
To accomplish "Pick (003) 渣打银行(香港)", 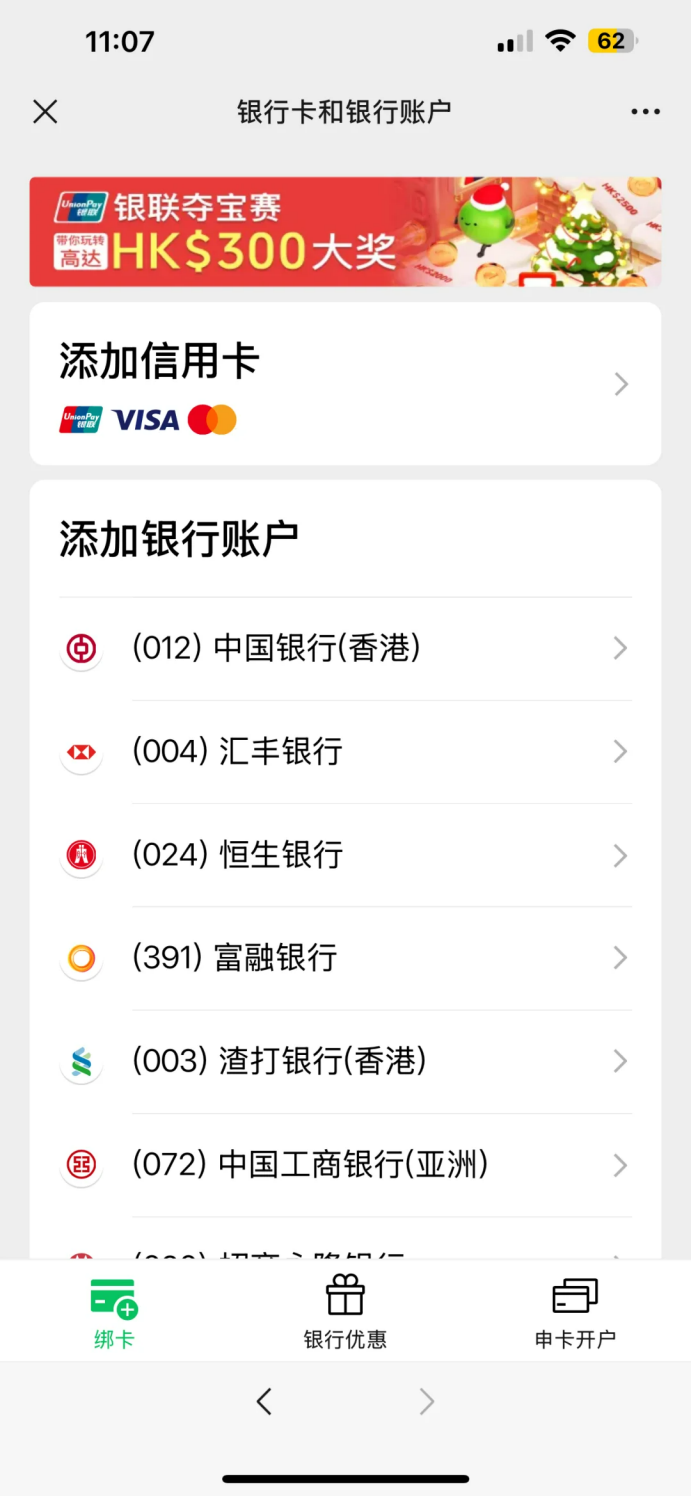I will [345, 1061].
